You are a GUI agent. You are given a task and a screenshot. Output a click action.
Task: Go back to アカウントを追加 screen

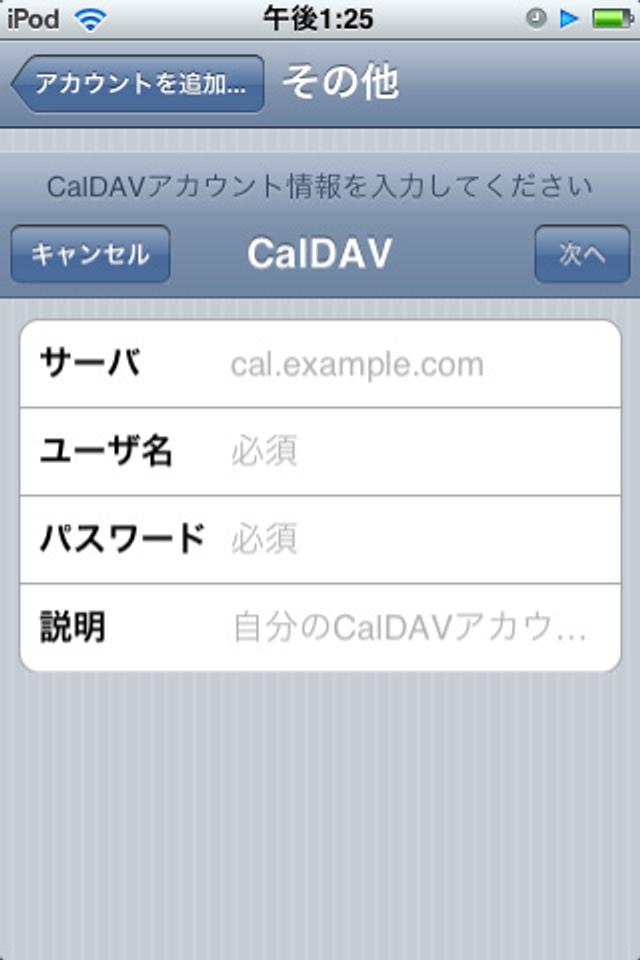(x=138, y=84)
